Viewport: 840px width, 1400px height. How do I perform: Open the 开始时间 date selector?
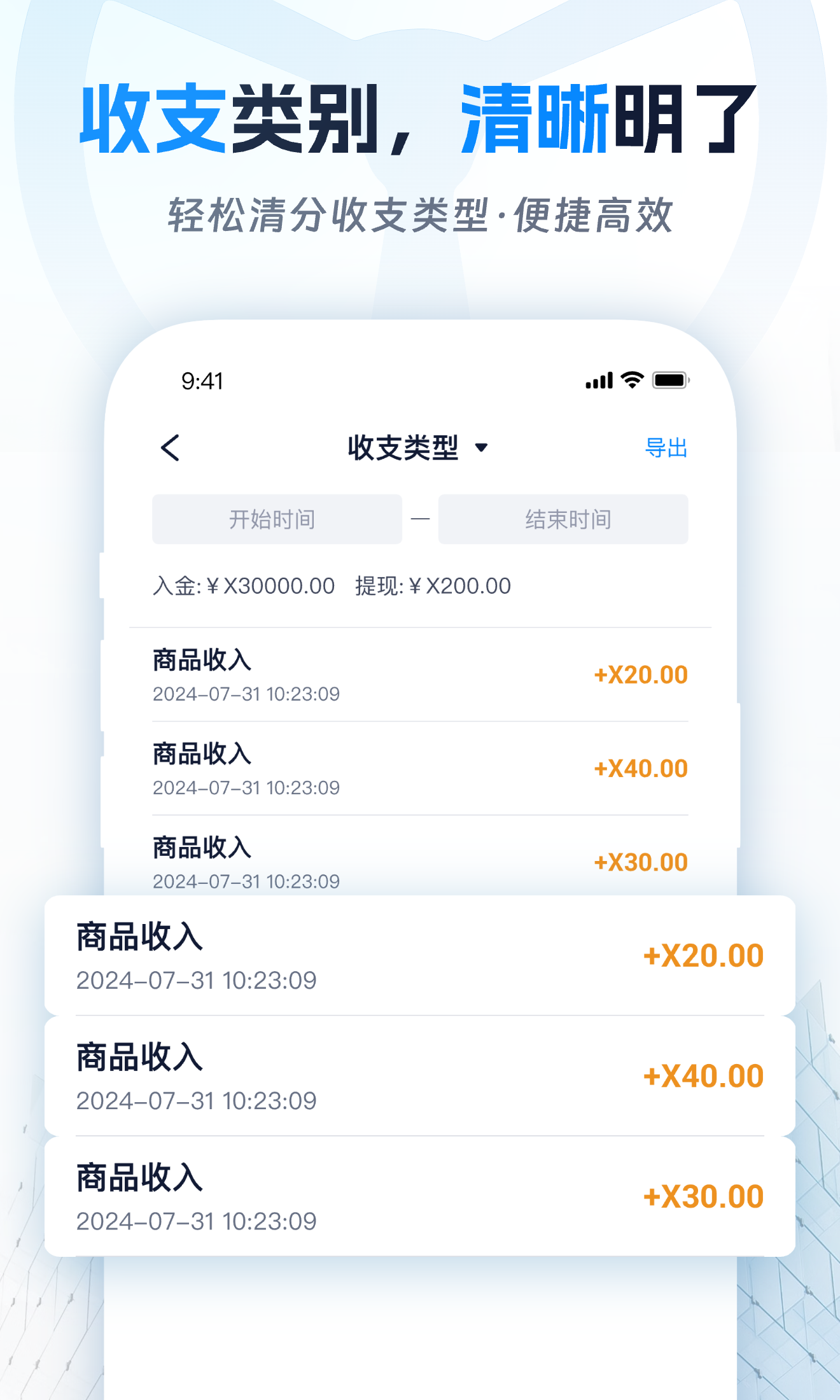point(276,519)
